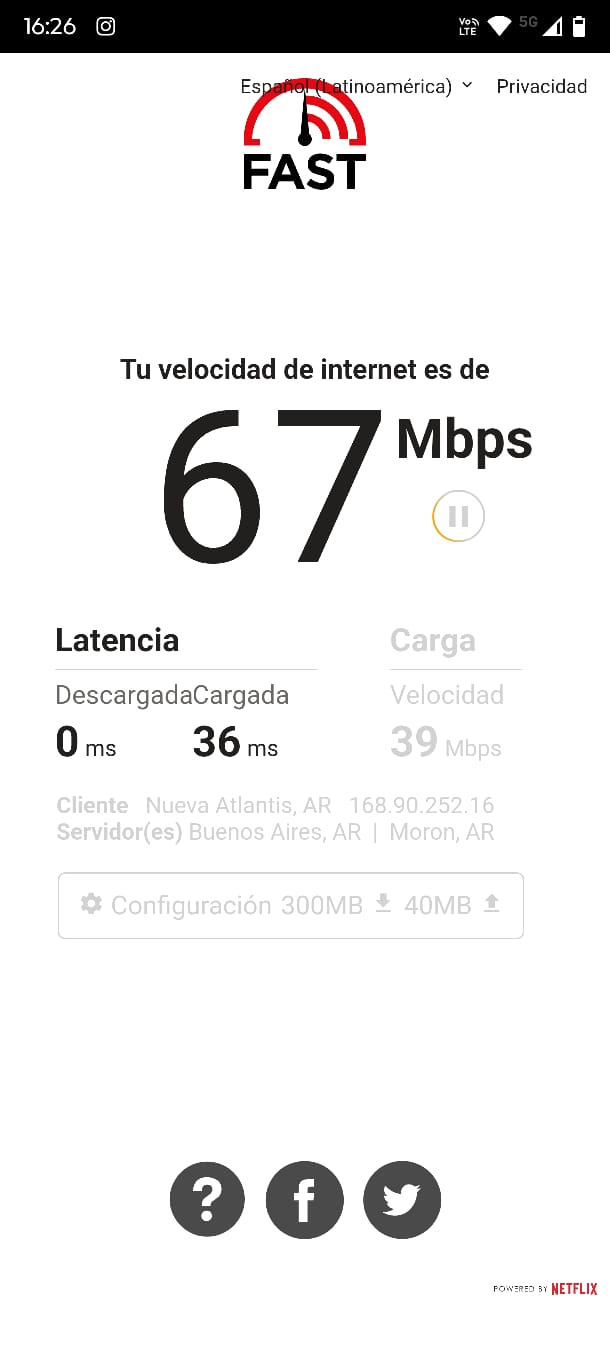Image resolution: width=610 pixels, height=1356 pixels.
Task: Pause the running speed test
Action: point(458,516)
